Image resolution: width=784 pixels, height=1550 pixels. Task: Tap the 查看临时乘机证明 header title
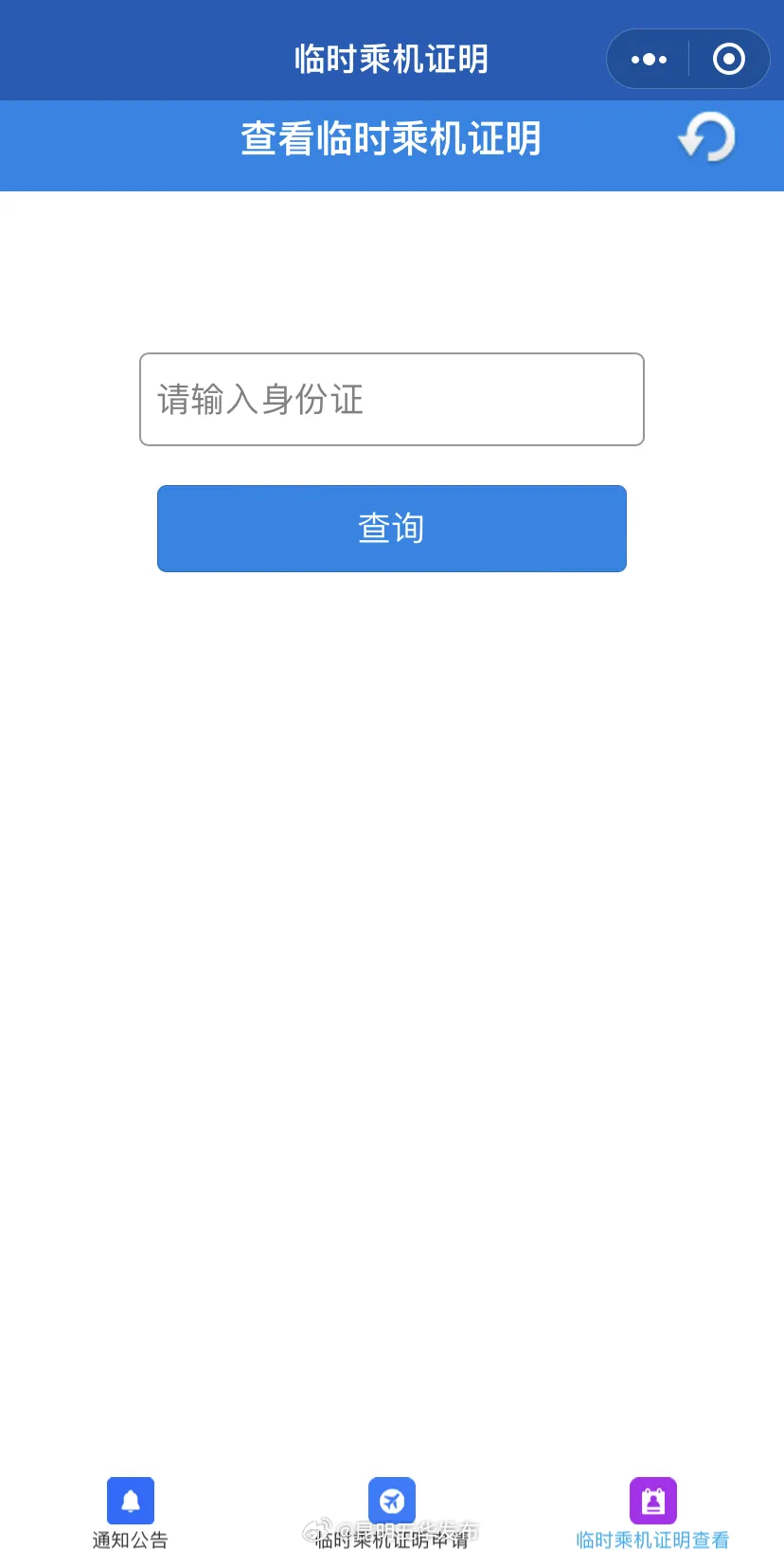[392, 137]
